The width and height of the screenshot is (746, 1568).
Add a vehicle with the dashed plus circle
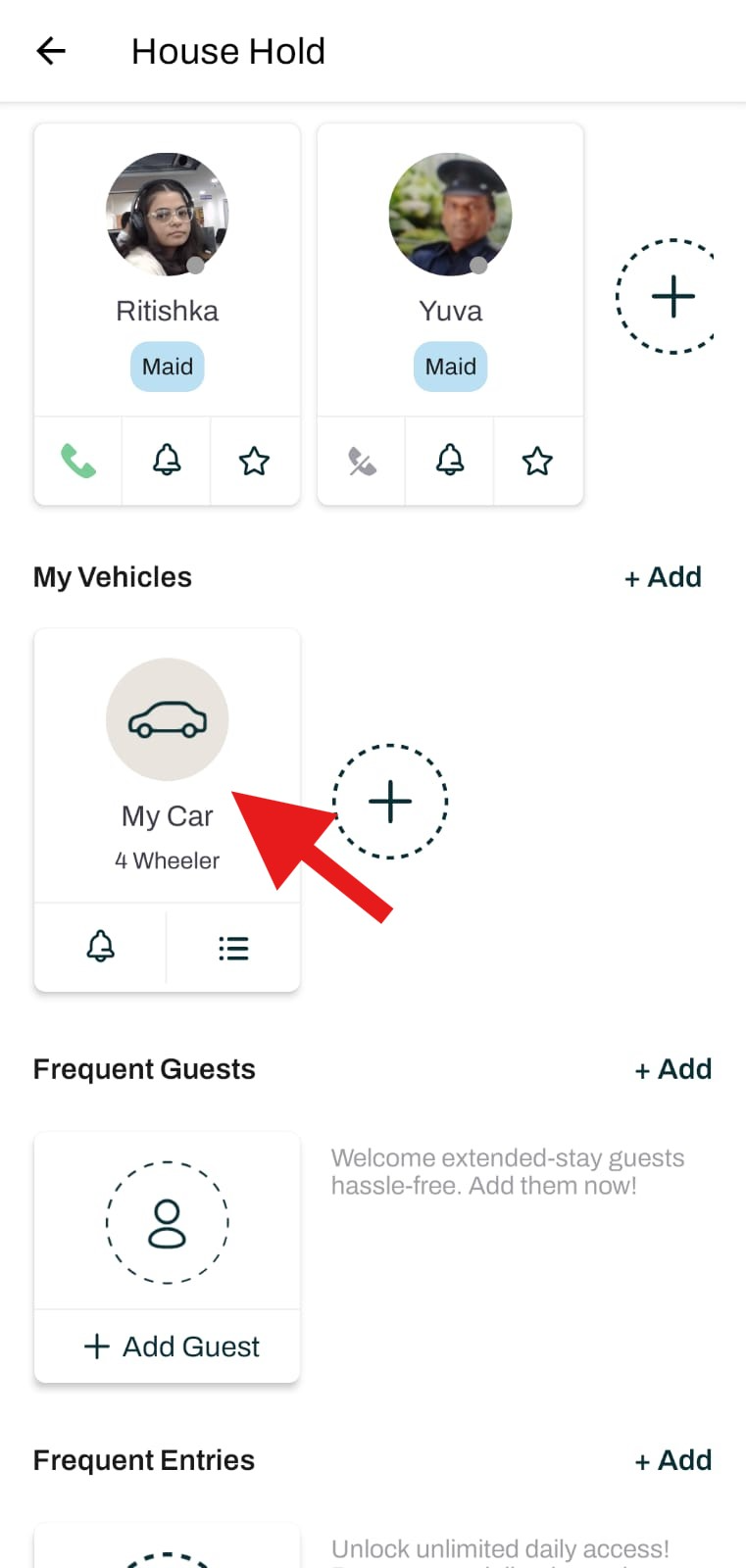coord(390,802)
